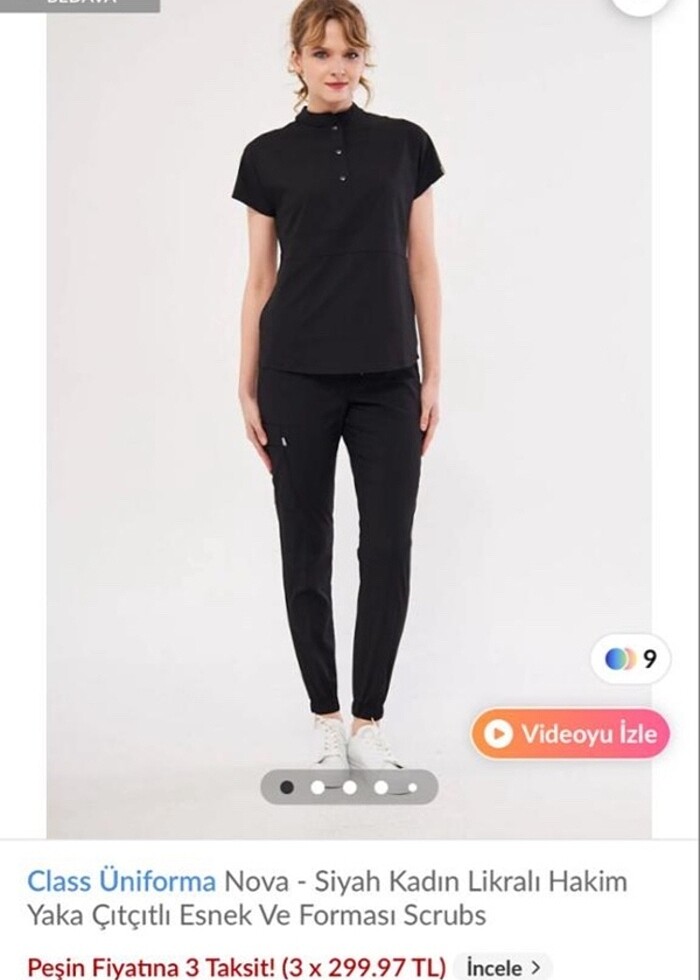Image resolution: width=700 pixels, height=980 pixels.
Task: Open the 9 color options badge
Action: click(630, 659)
